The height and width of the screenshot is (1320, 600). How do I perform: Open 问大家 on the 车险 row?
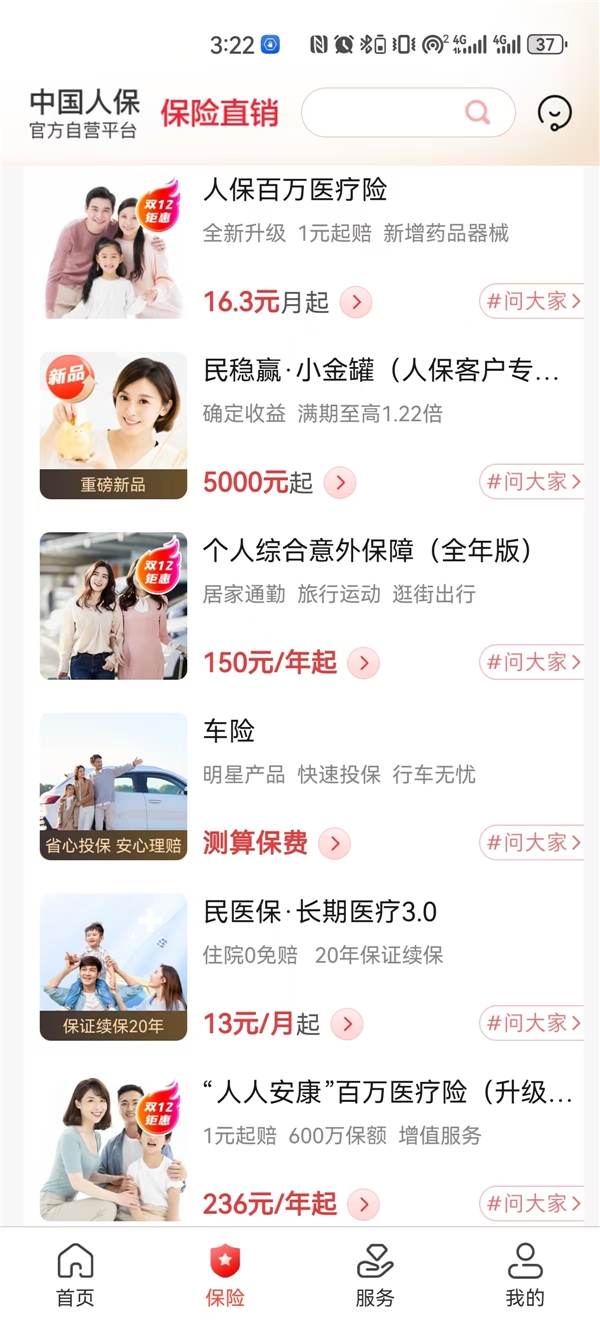(532, 843)
